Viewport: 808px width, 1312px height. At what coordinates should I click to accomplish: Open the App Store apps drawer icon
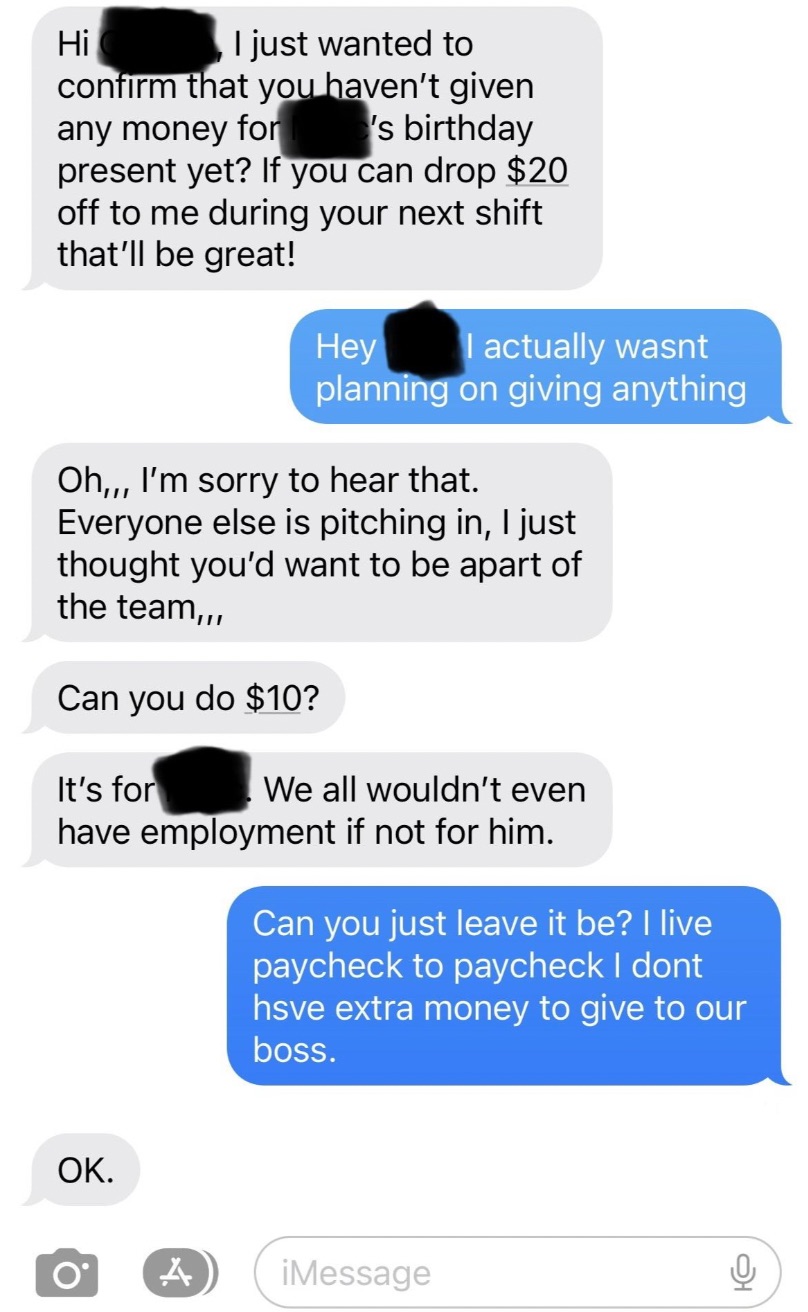tap(176, 1271)
